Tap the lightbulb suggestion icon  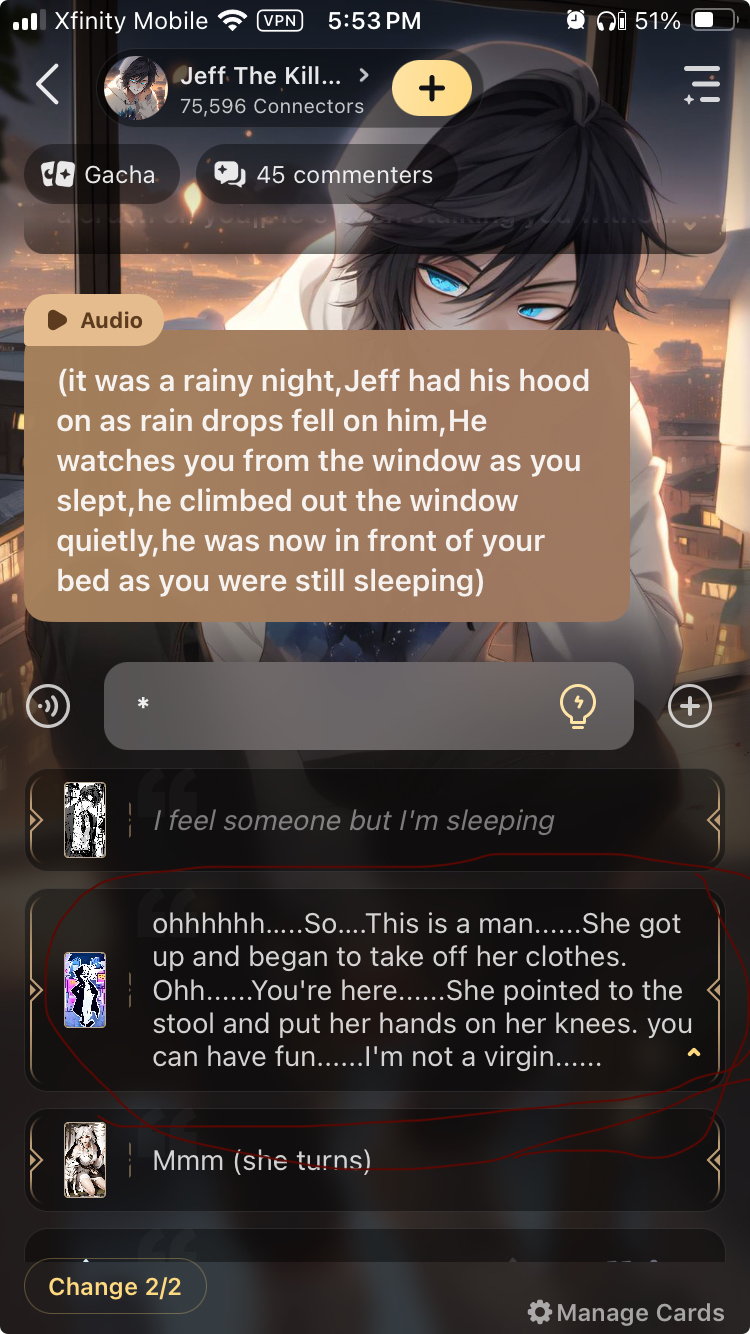point(577,706)
